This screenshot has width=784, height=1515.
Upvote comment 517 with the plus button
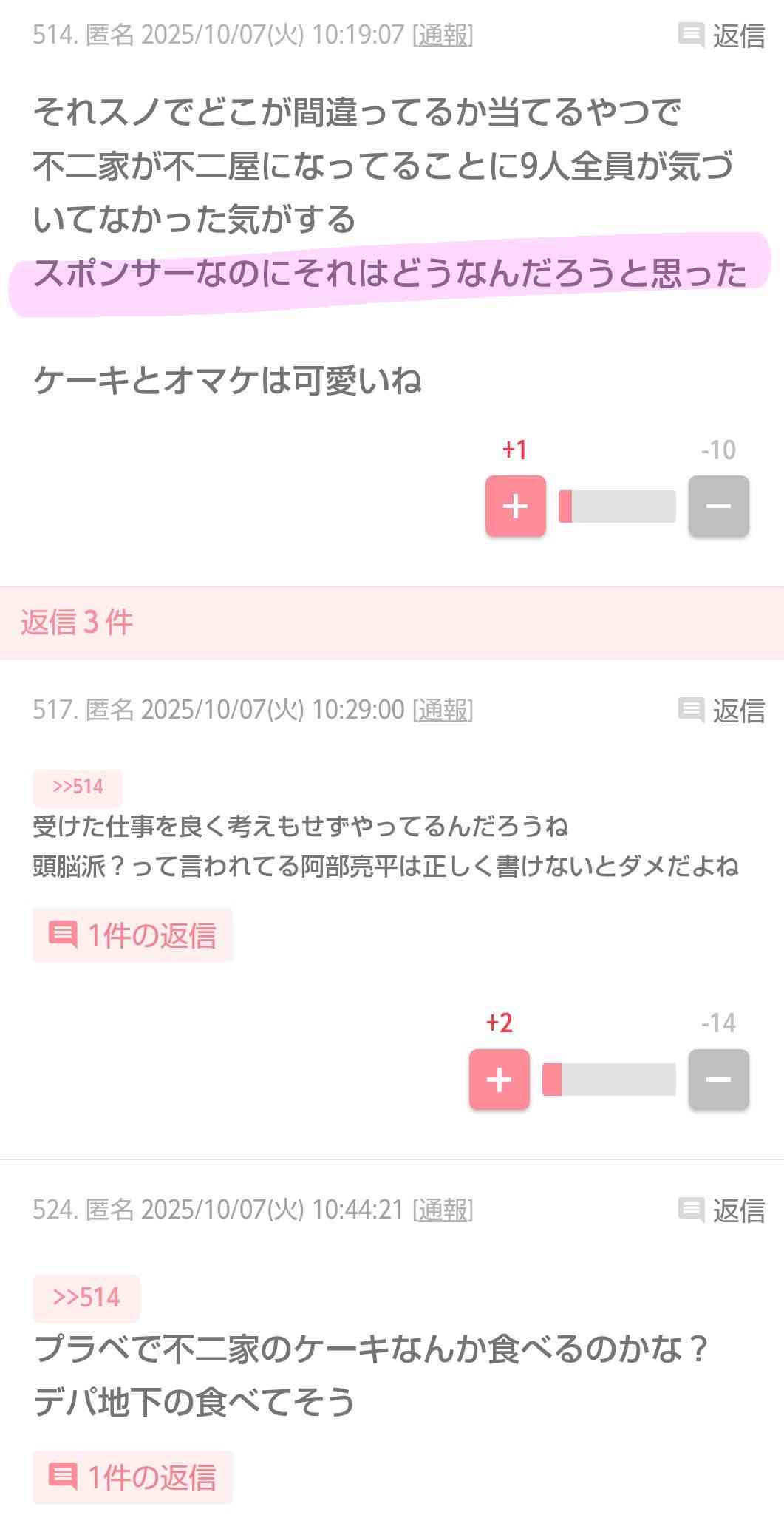[499, 1080]
